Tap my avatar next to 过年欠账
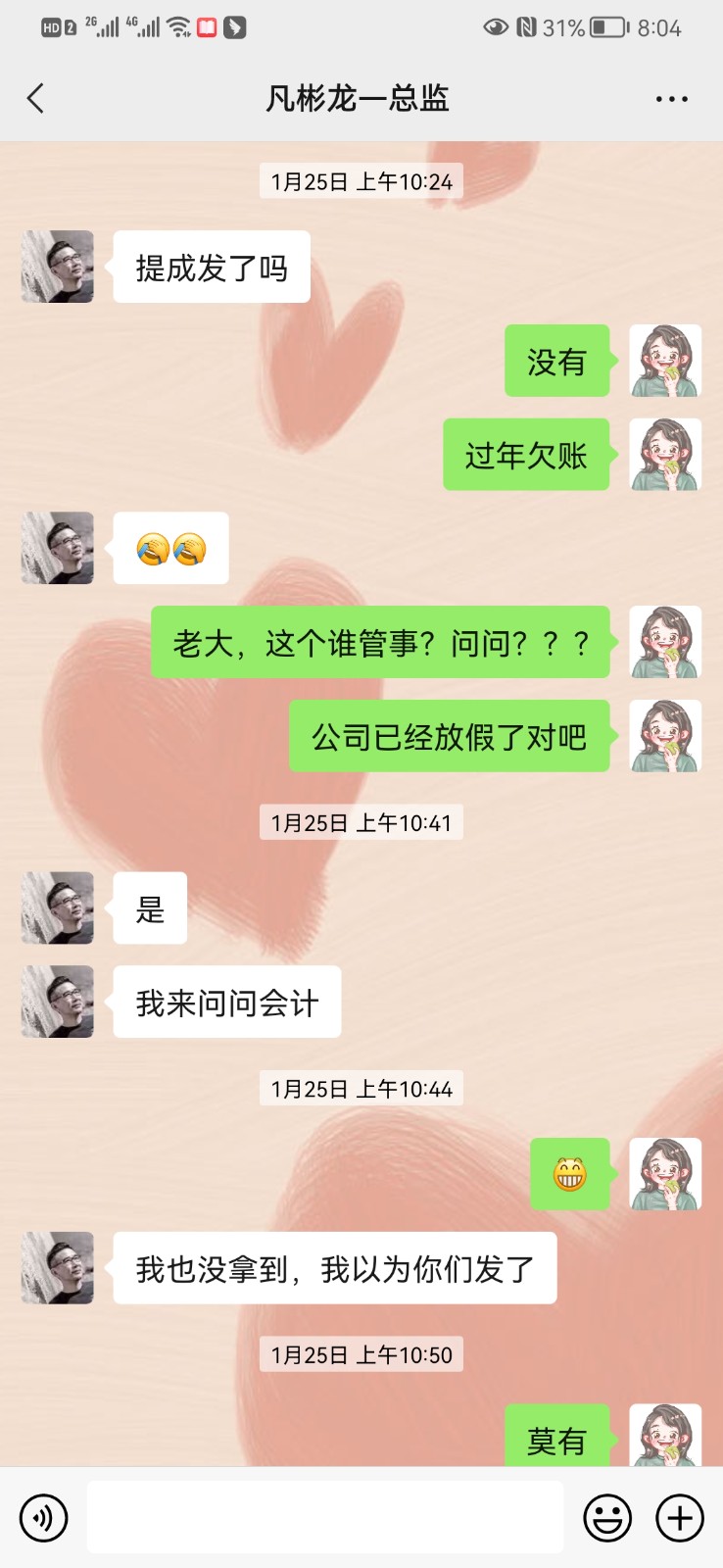 tap(665, 455)
